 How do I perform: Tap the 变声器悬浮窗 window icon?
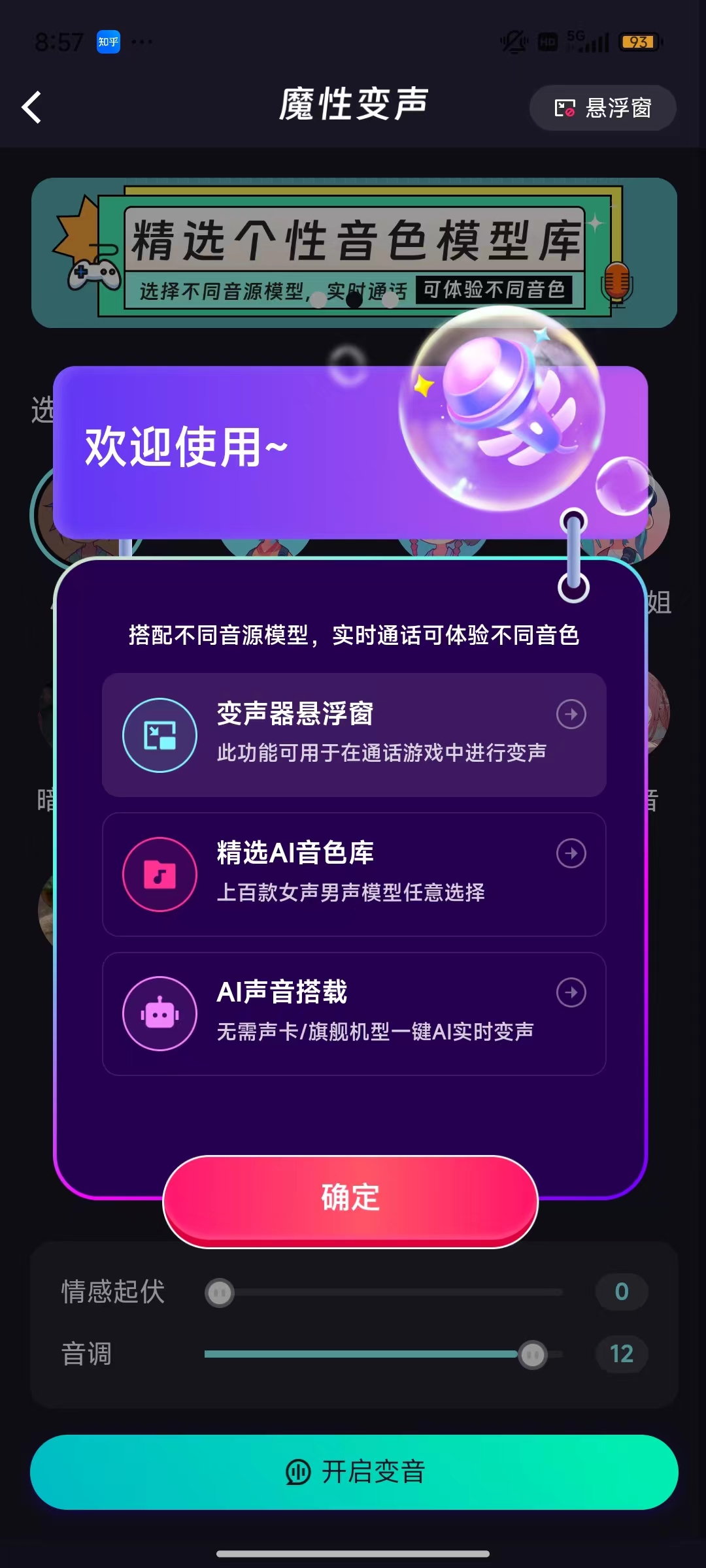coord(159,734)
